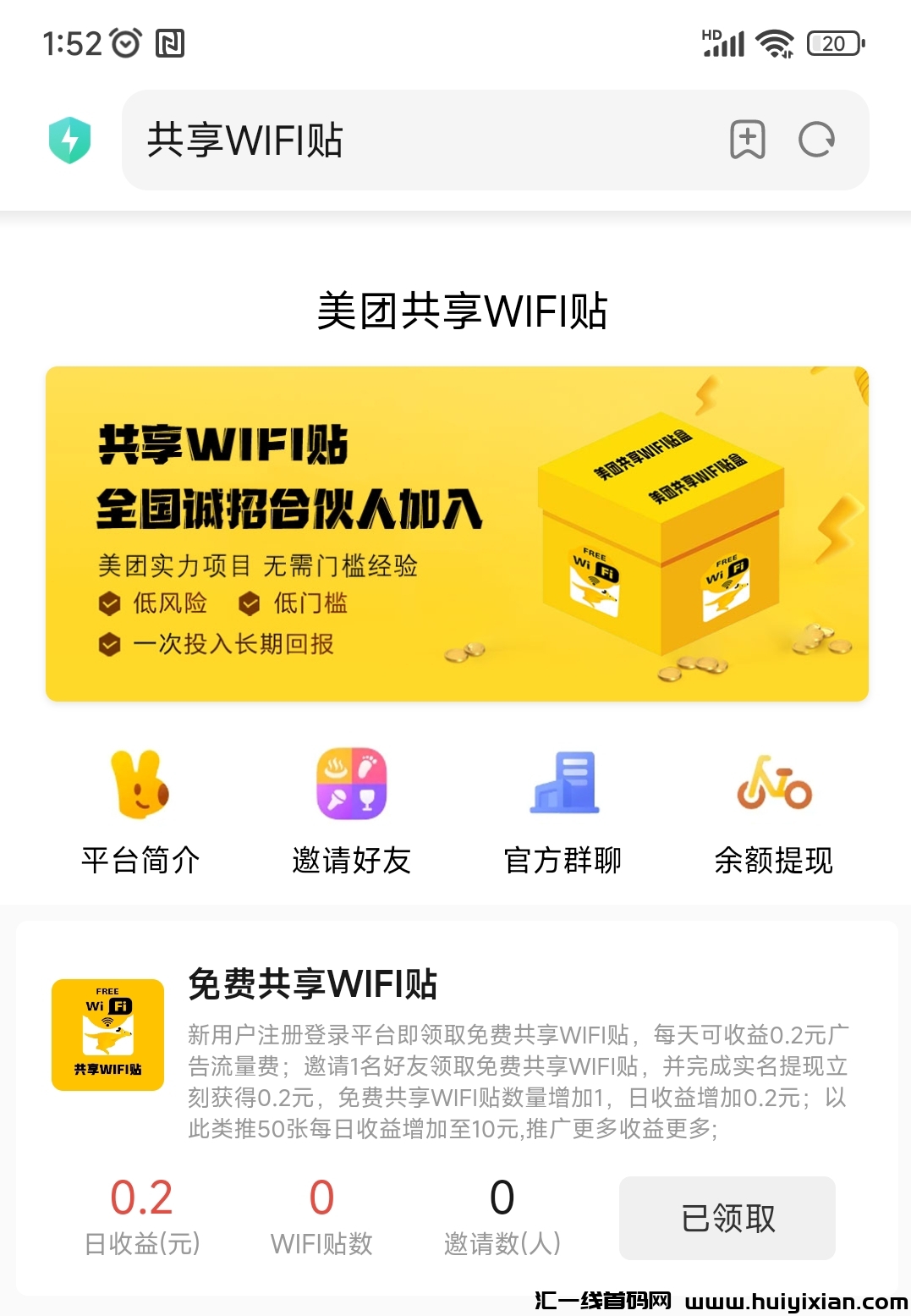Screen dimensions: 911x1316
Task: Tap the 已领取 claimed button
Action: pyautogui.click(x=727, y=1218)
